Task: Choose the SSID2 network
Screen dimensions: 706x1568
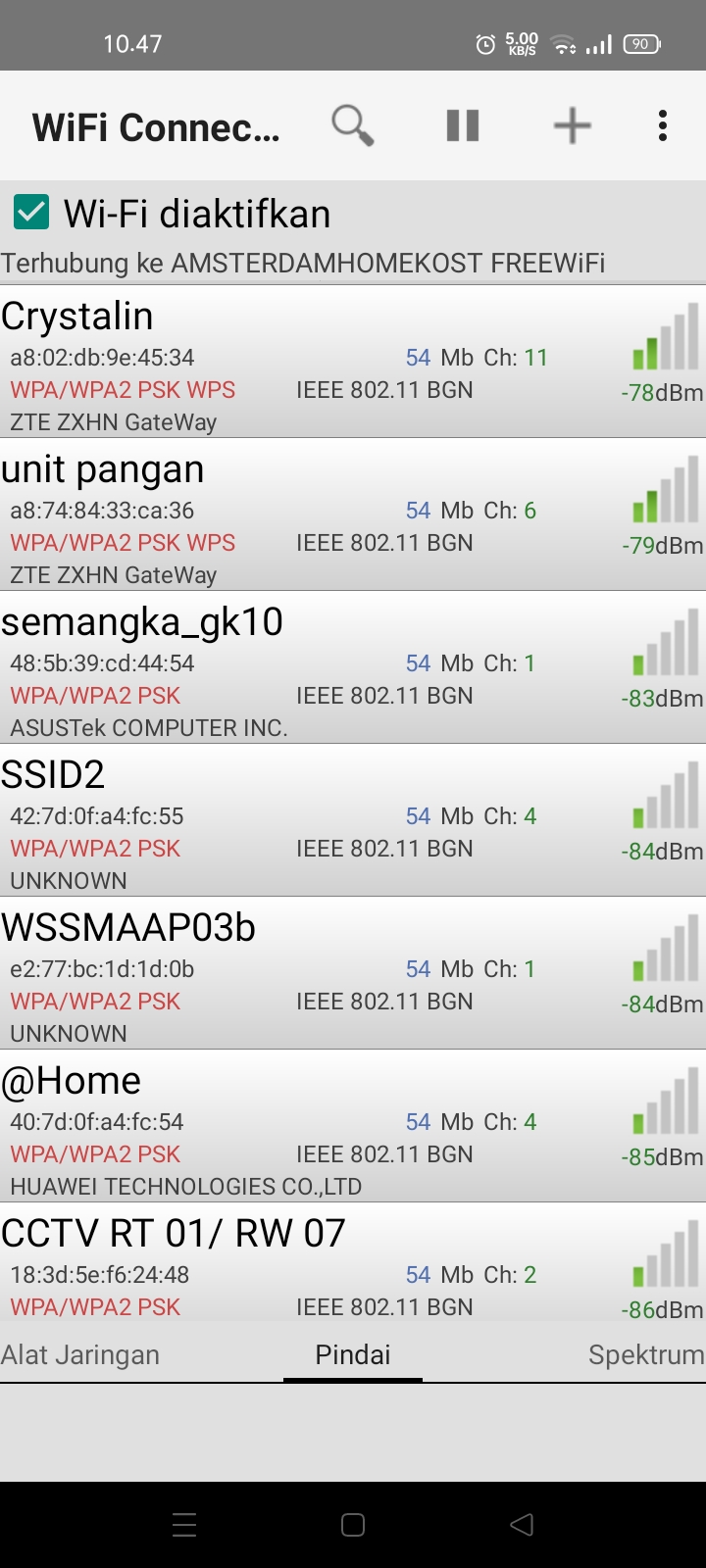Action: [353, 820]
